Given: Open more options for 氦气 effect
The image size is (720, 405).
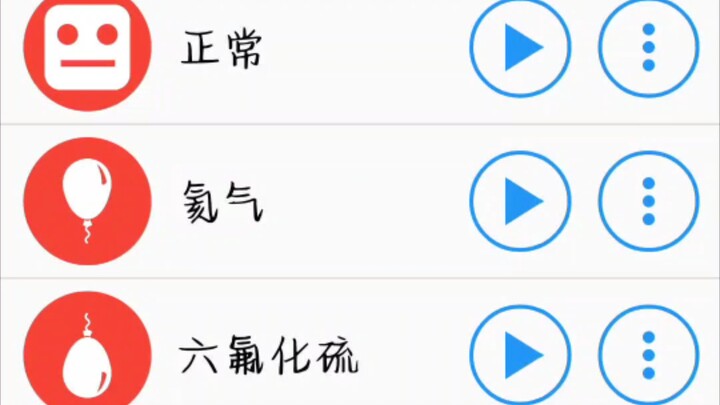Looking at the screenshot, I should (648, 200).
